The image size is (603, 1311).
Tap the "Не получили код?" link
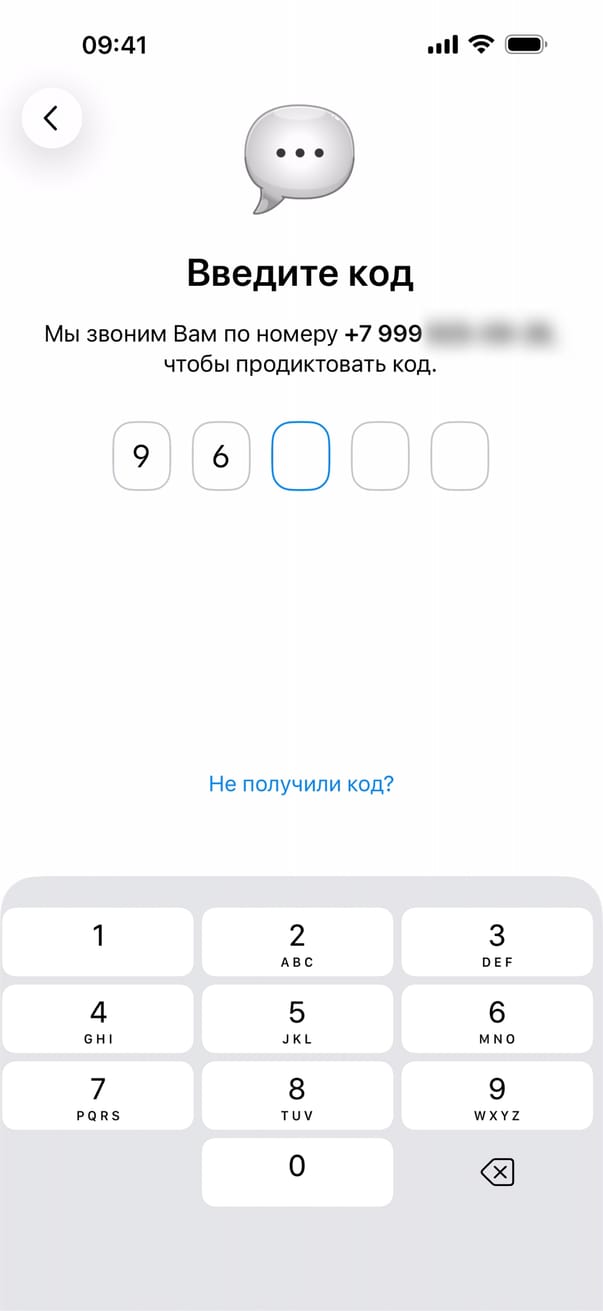301,784
